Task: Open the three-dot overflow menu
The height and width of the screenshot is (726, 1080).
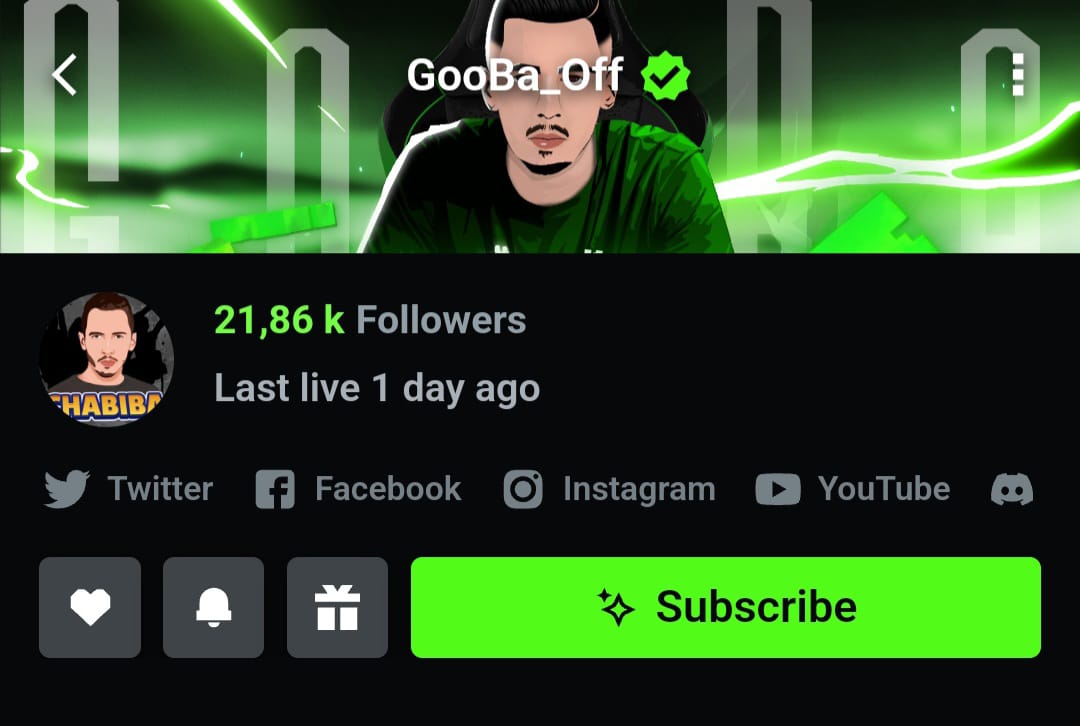Action: tap(1017, 75)
